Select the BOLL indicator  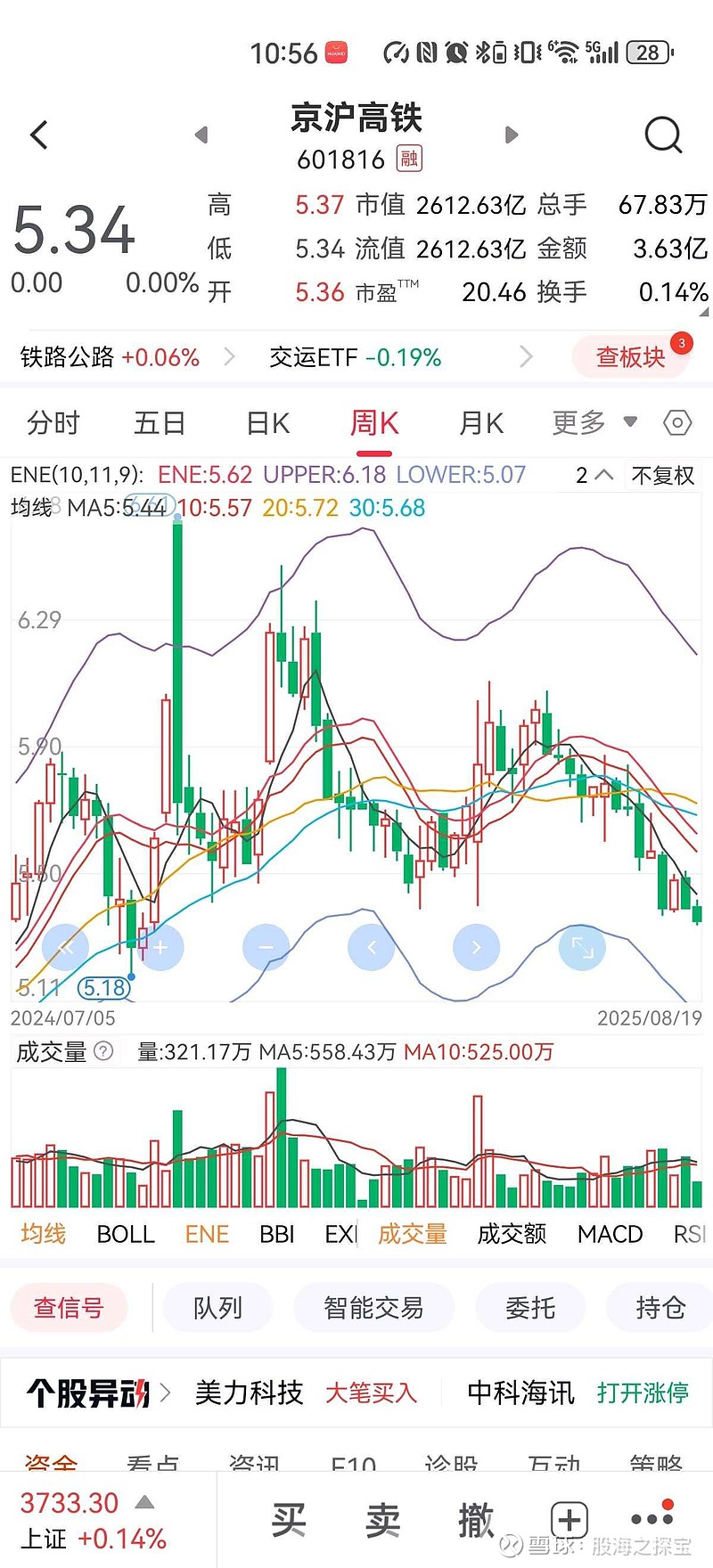click(x=126, y=1234)
